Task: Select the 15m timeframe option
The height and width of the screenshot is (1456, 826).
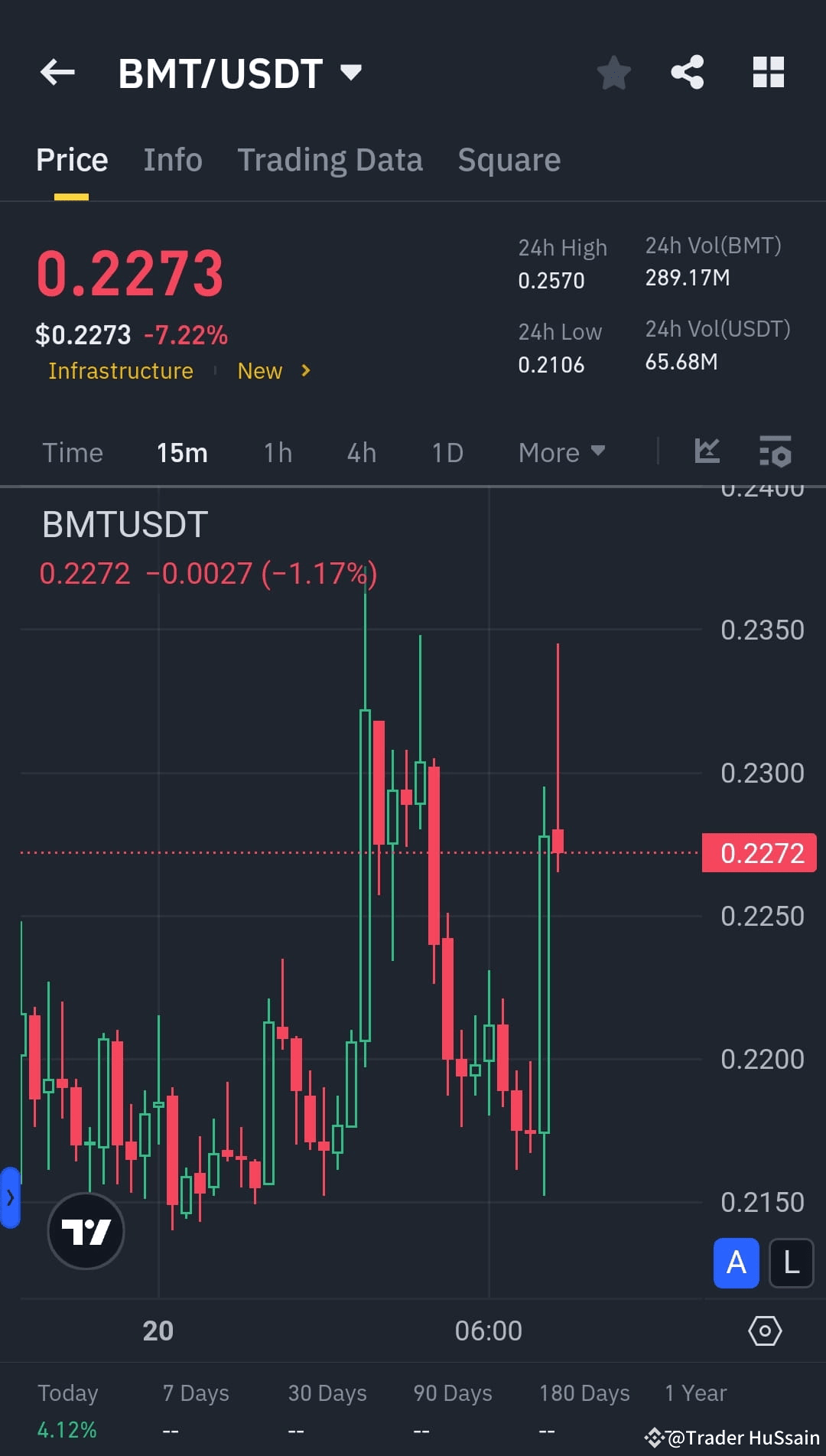Action: tap(181, 452)
